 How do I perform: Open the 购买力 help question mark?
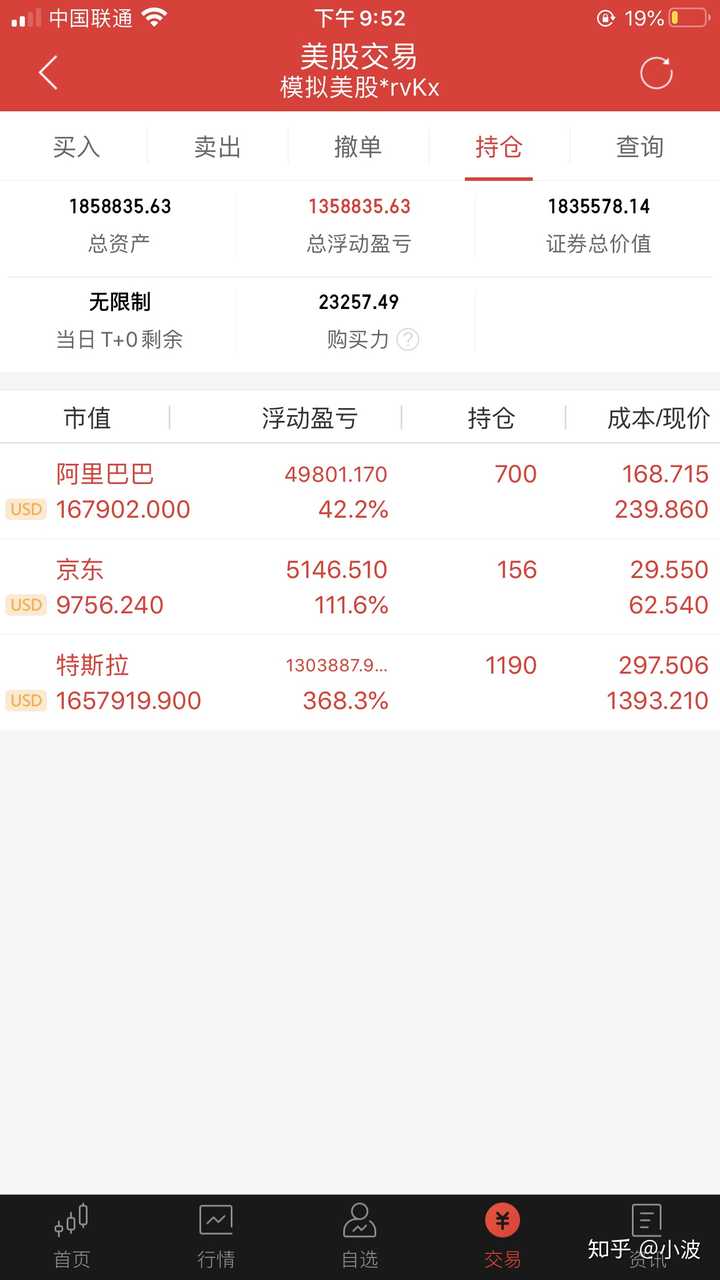pos(408,340)
